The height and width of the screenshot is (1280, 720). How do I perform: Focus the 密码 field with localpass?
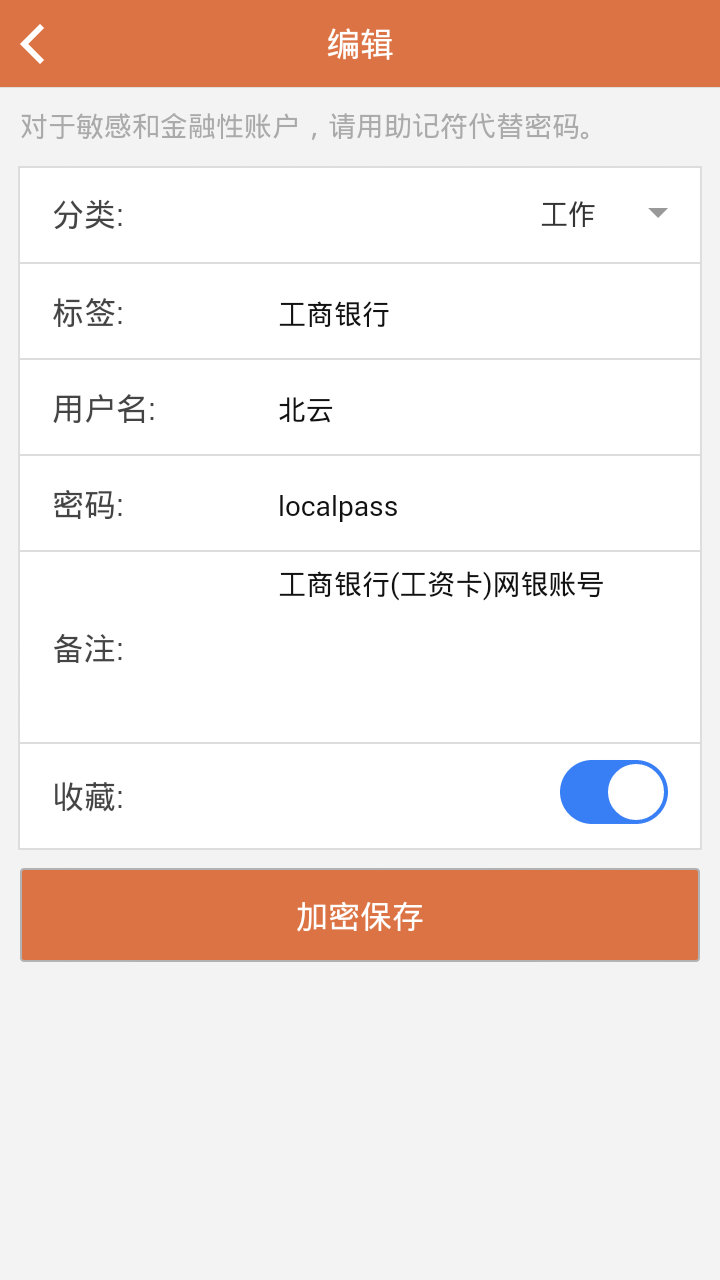480,506
